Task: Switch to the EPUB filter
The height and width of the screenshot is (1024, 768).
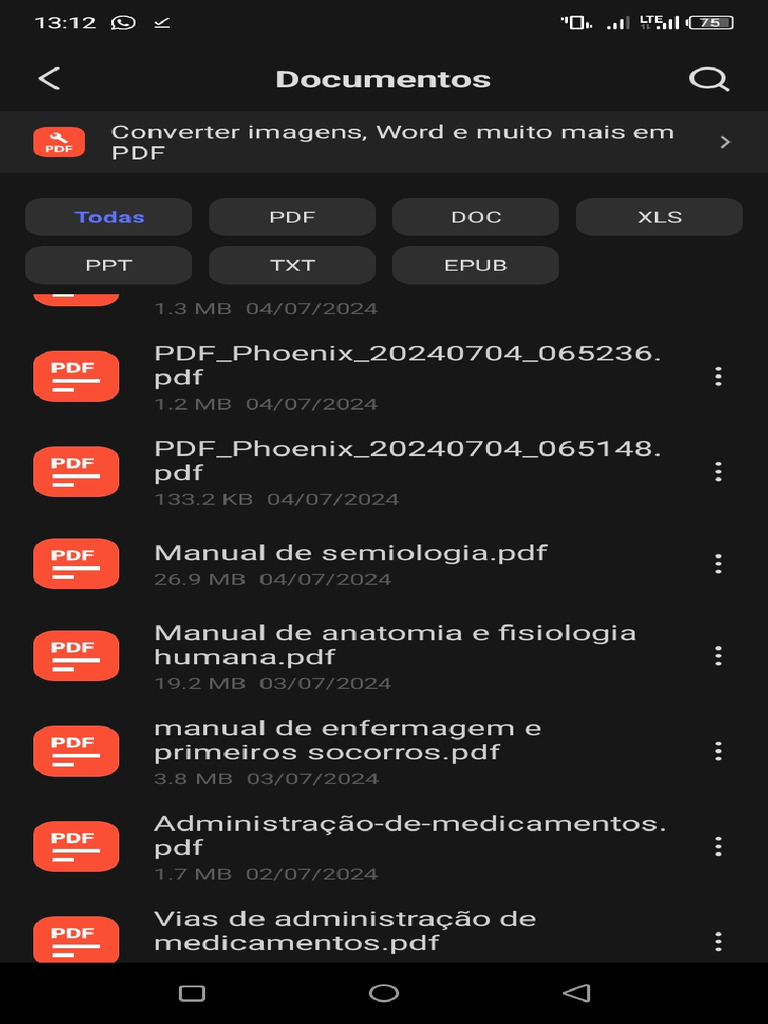Action: [x=475, y=265]
